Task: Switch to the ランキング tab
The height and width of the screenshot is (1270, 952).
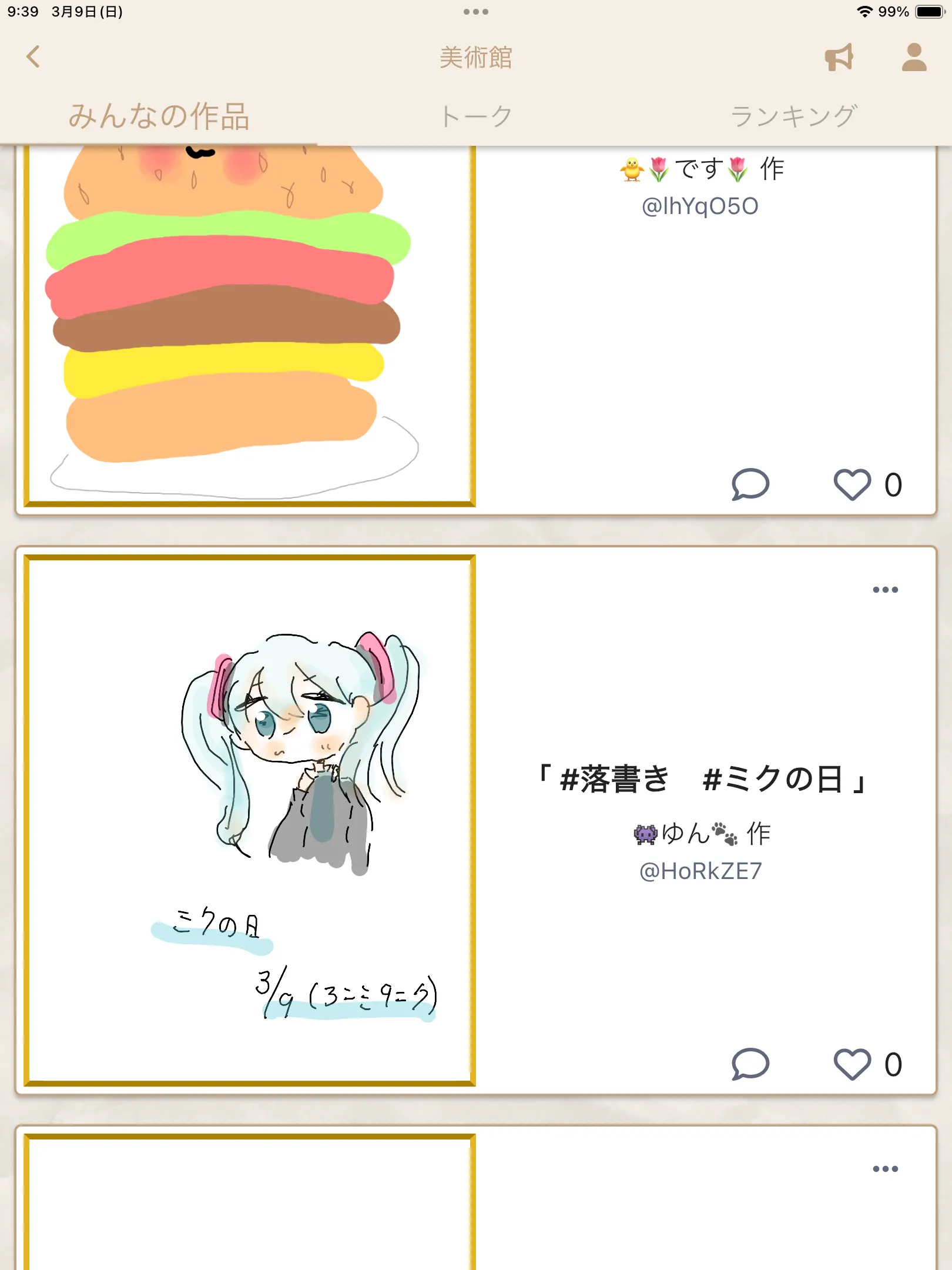Action: tap(793, 116)
